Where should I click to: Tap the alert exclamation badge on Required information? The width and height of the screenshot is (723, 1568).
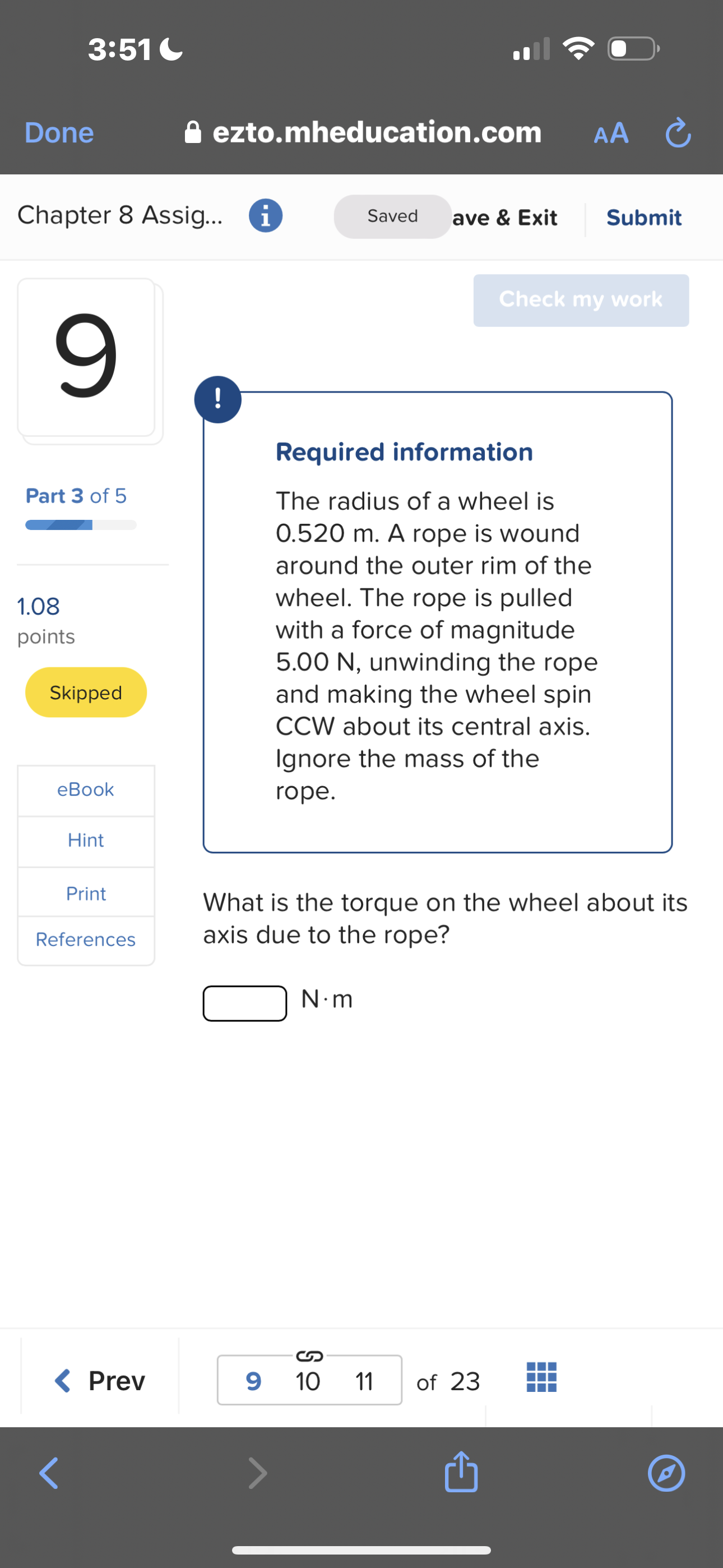point(218,399)
